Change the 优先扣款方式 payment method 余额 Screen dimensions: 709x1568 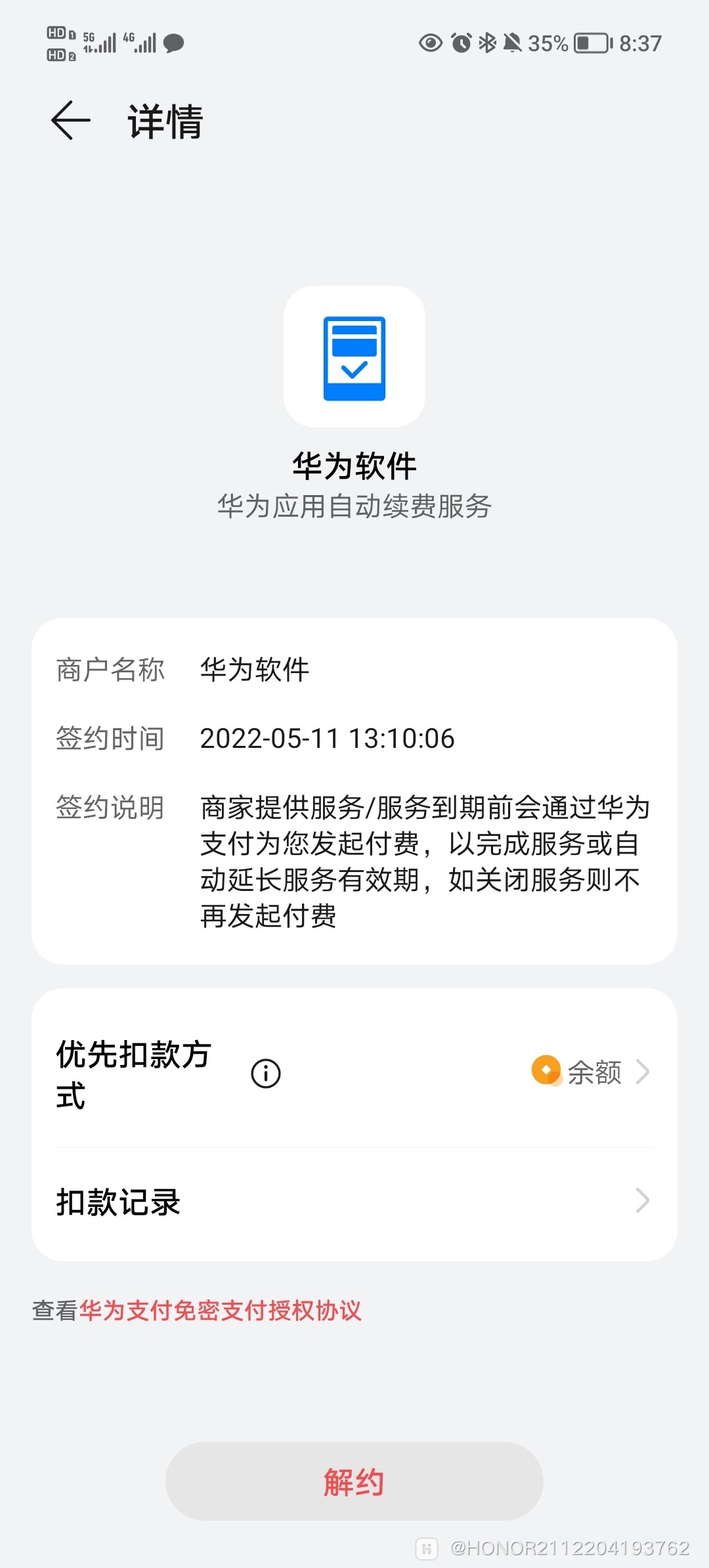point(591,1072)
